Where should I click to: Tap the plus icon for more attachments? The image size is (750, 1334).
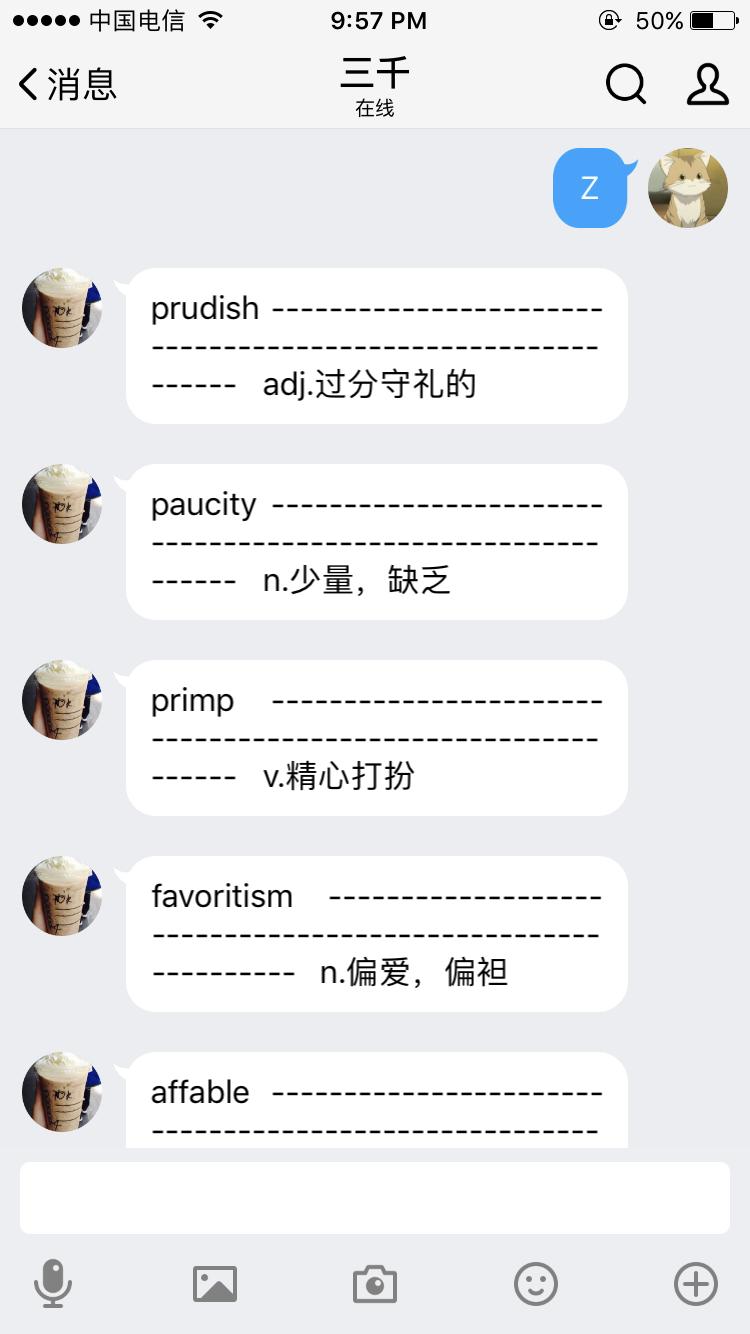click(x=697, y=1283)
